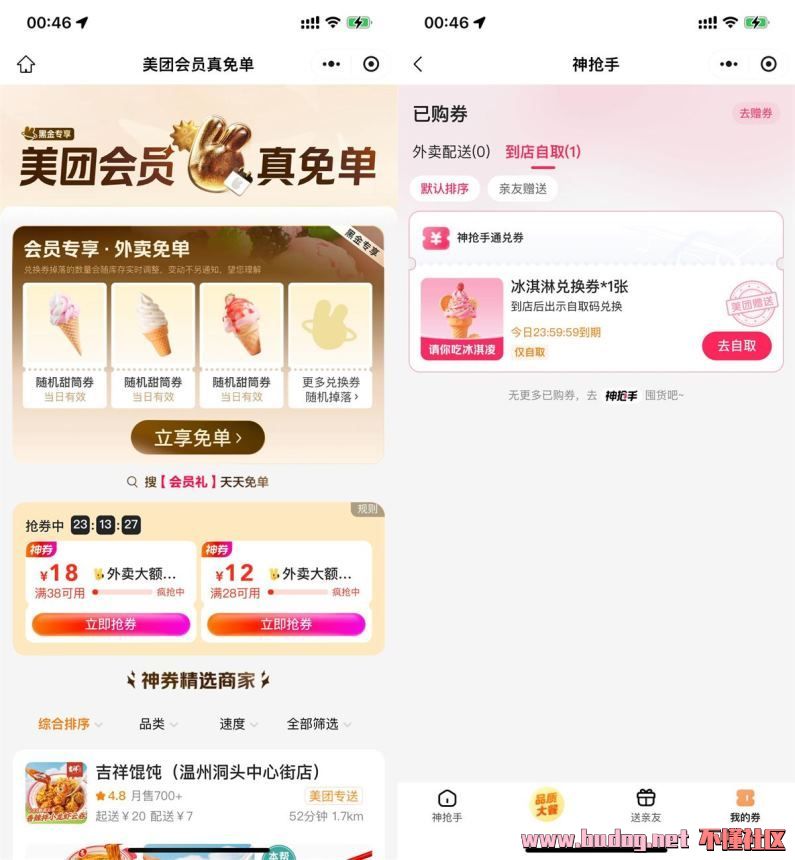Select 亲友赠送 filter chip

click(523, 188)
